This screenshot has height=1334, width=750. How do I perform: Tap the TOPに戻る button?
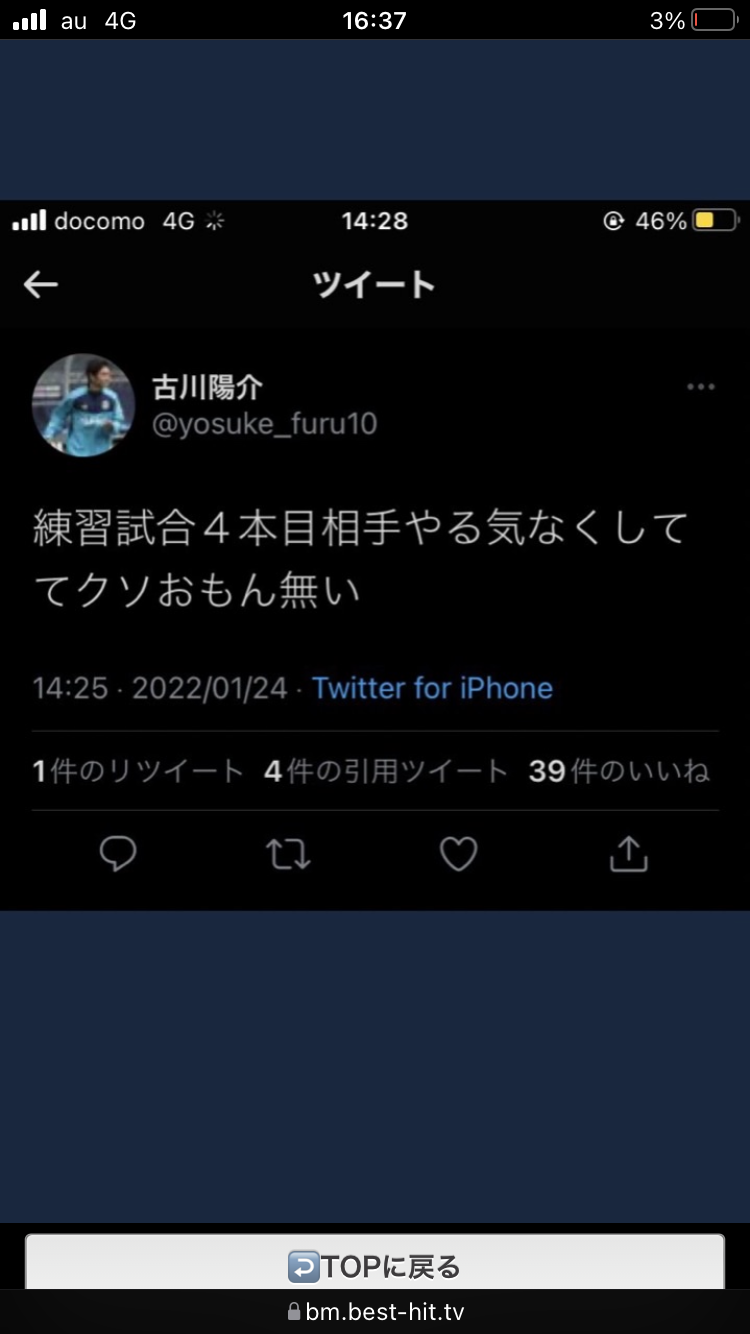[x=375, y=1266]
